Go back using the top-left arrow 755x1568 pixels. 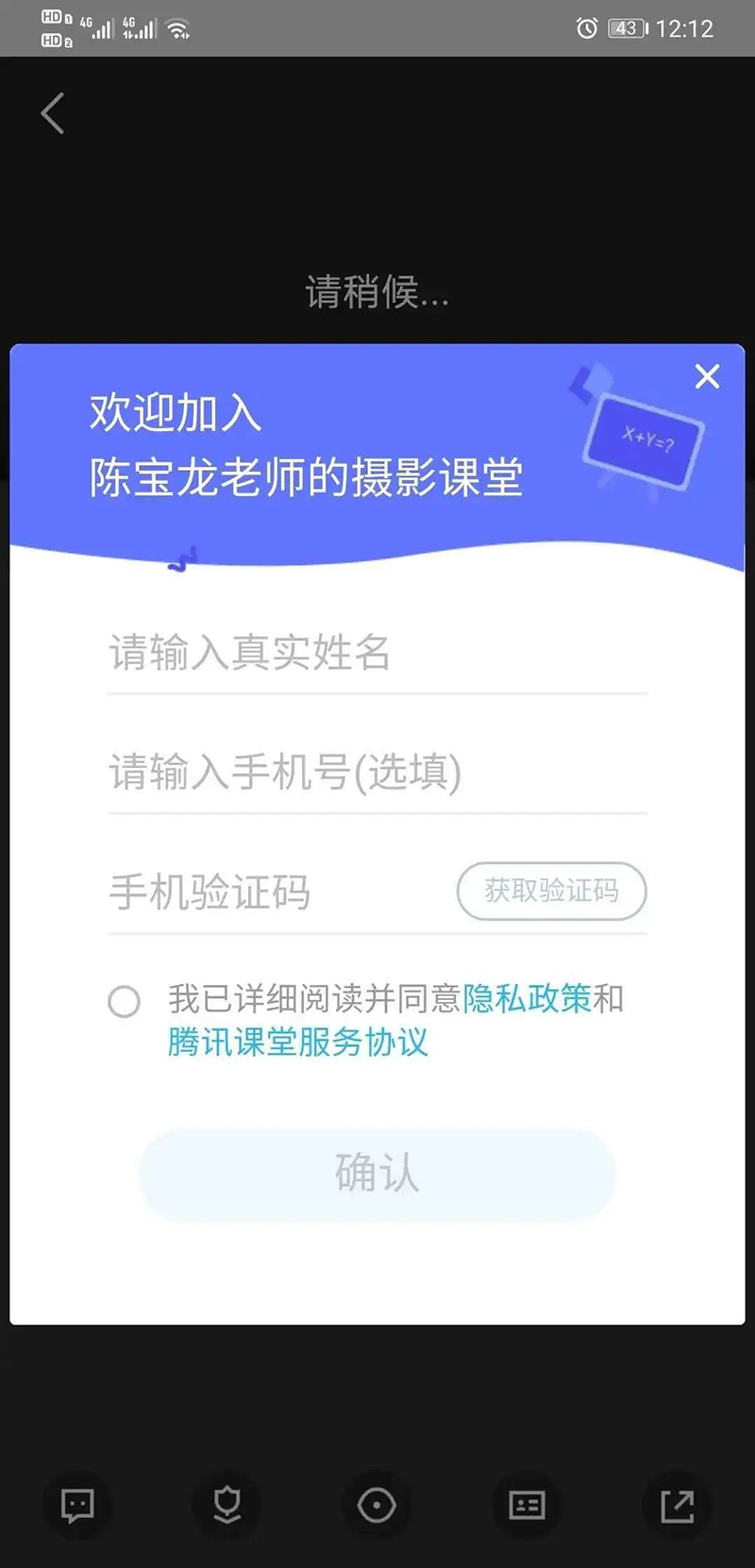pos(54,113)
